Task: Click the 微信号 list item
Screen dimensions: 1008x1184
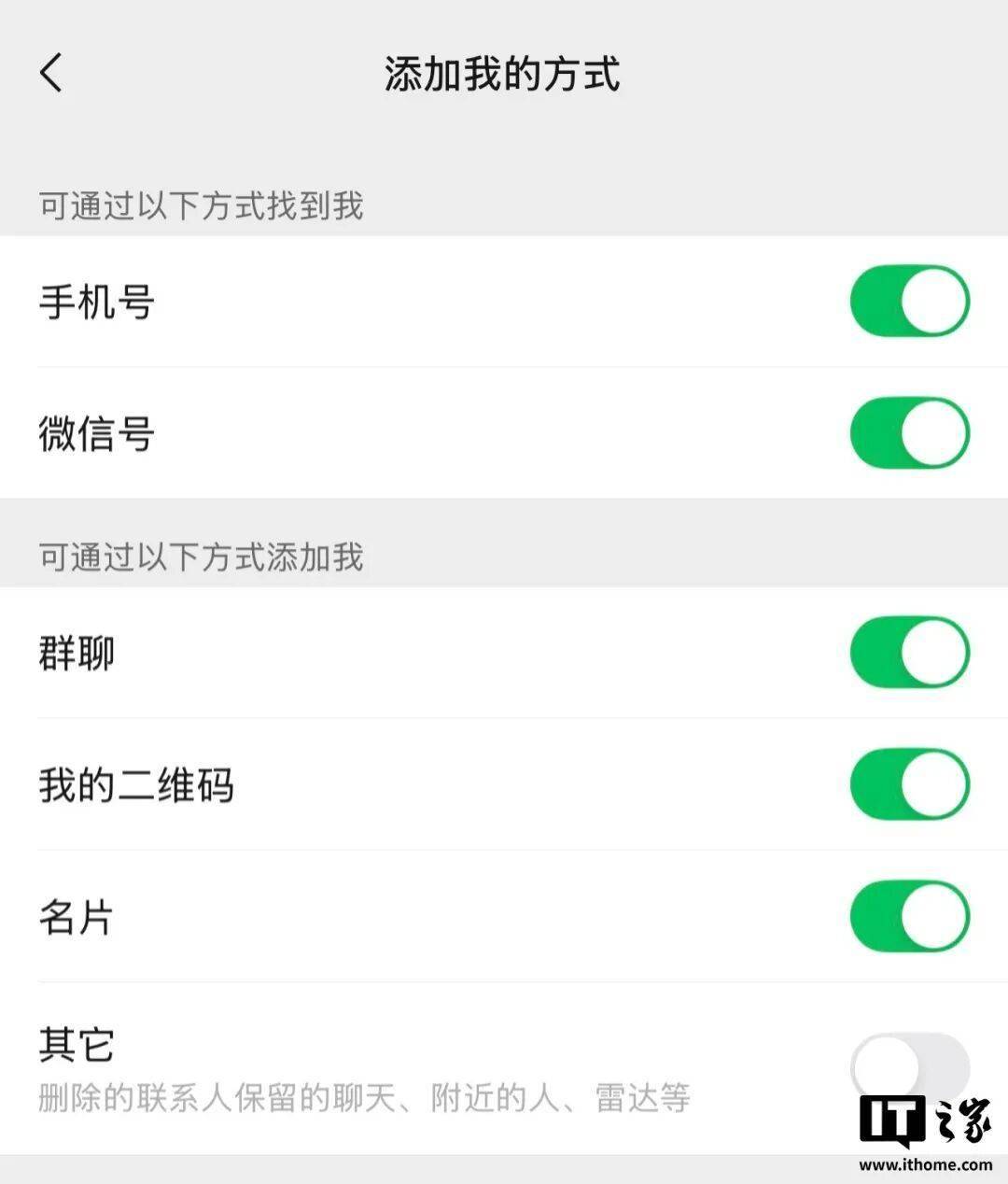Action: (373, 432)
